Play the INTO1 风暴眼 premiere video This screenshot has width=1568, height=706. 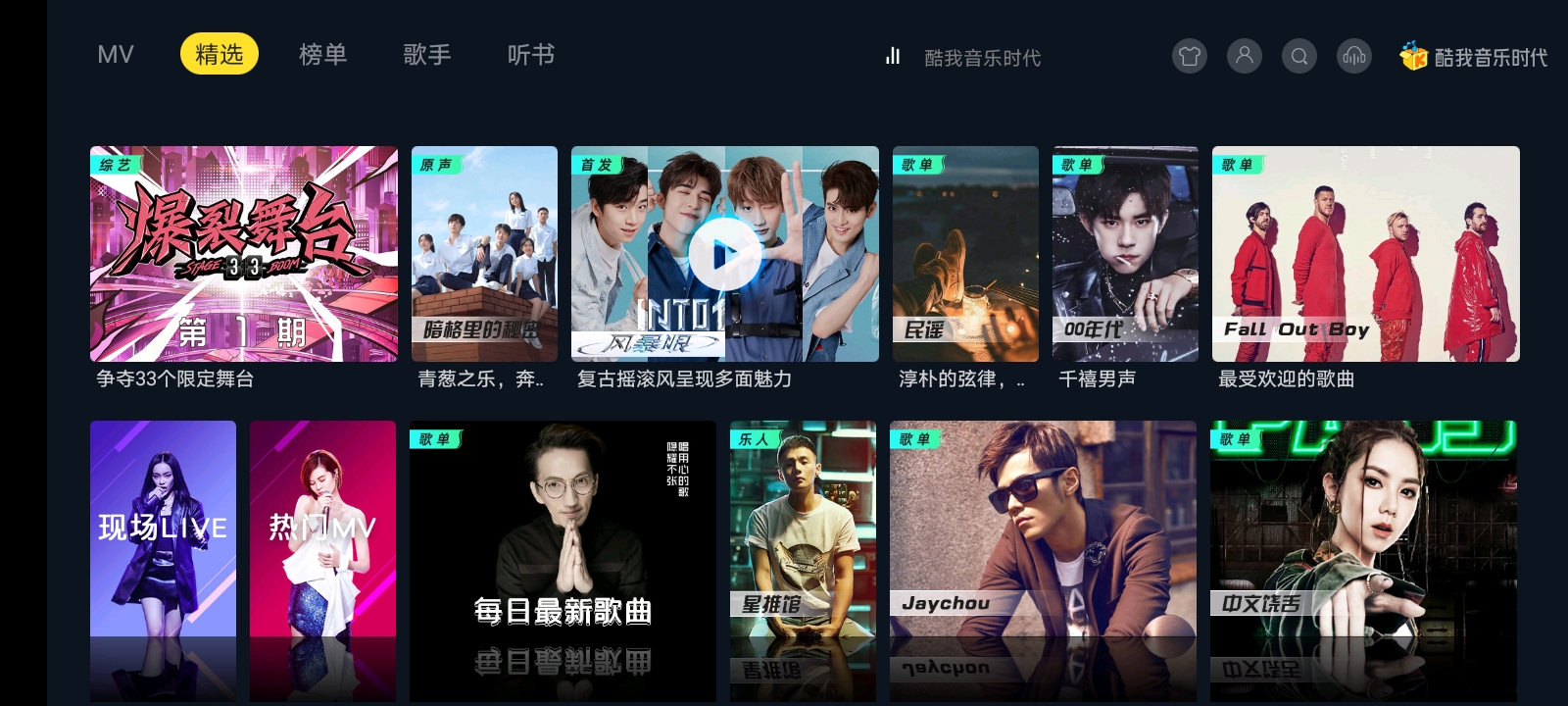tap(725, 255)
